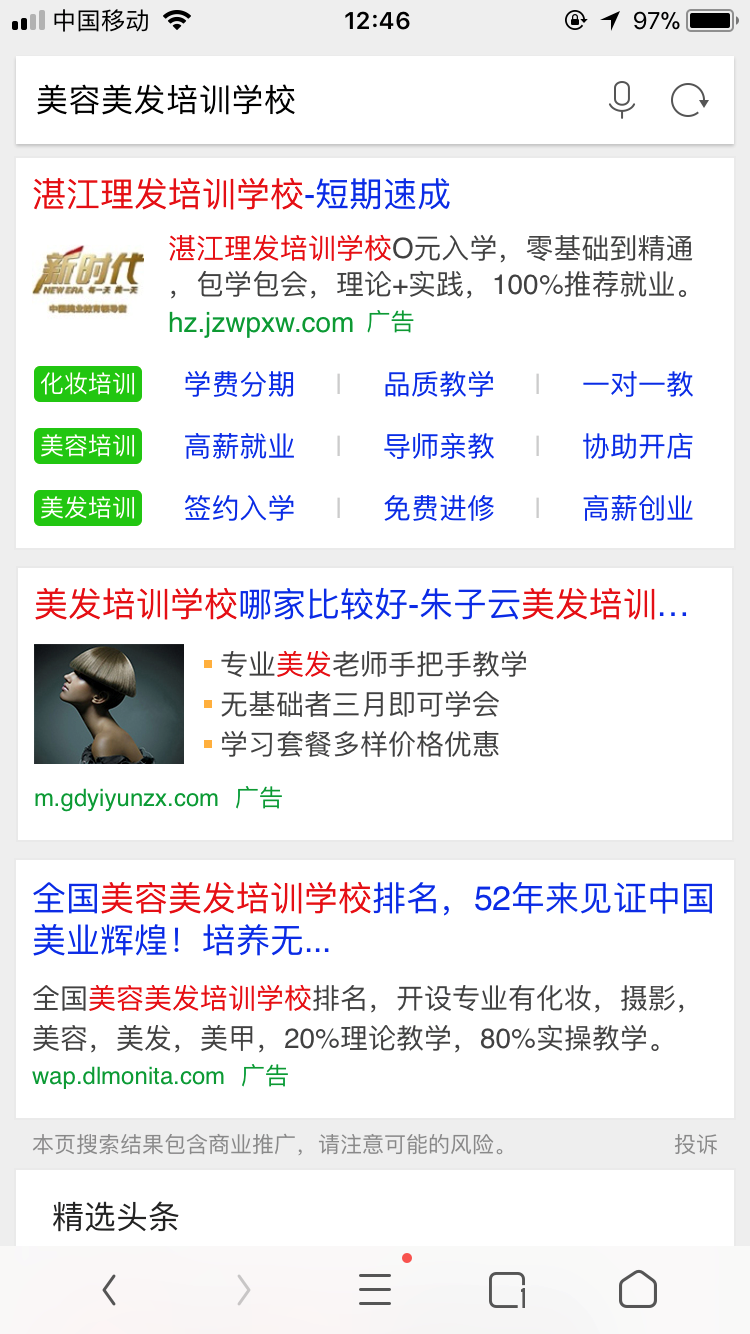Tap the search box with 美容美发培训学校
The image size is (750, 1334).
click(300, 101)
